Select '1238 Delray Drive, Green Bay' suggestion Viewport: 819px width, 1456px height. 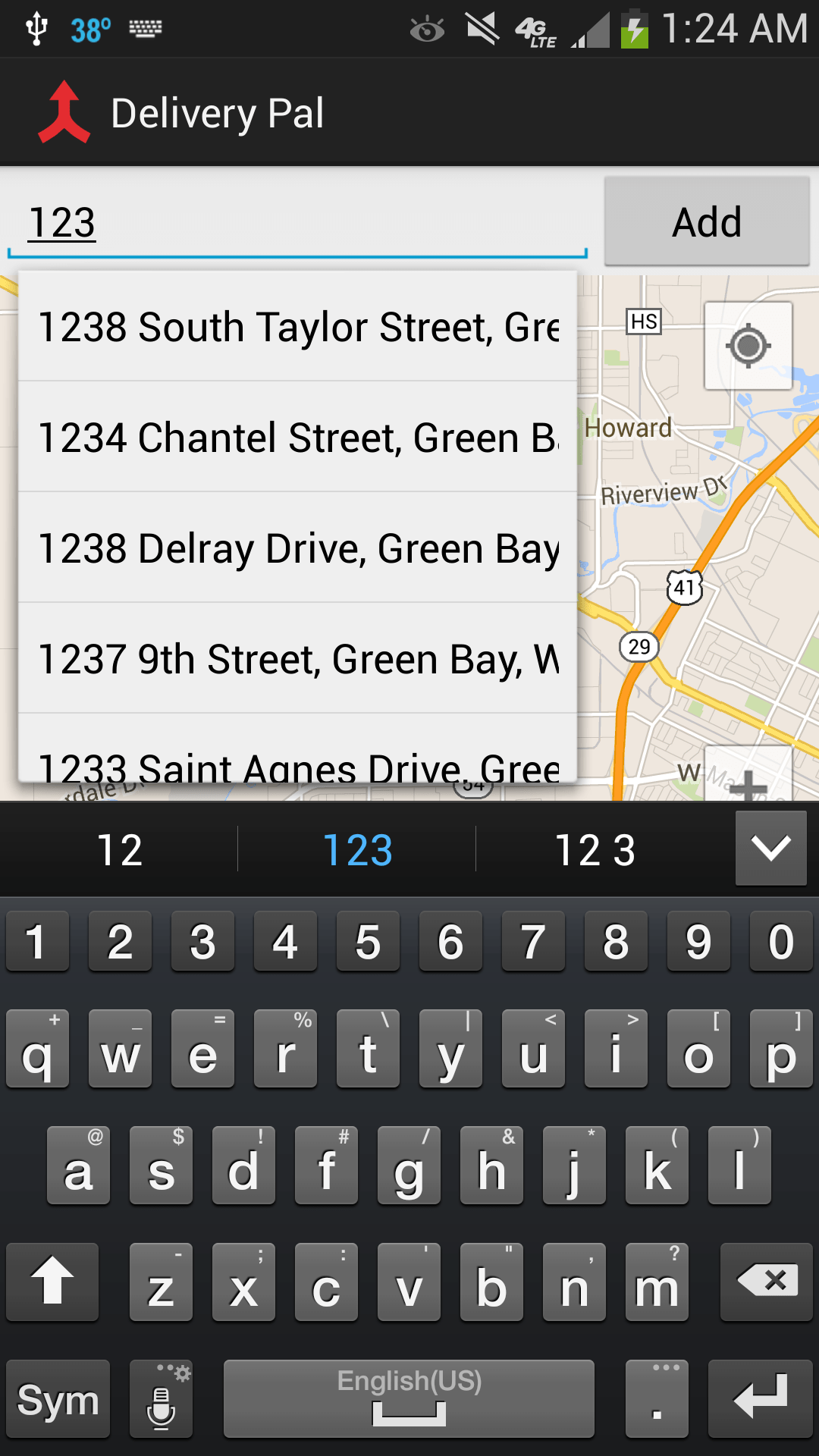click(x=296, y=548)
